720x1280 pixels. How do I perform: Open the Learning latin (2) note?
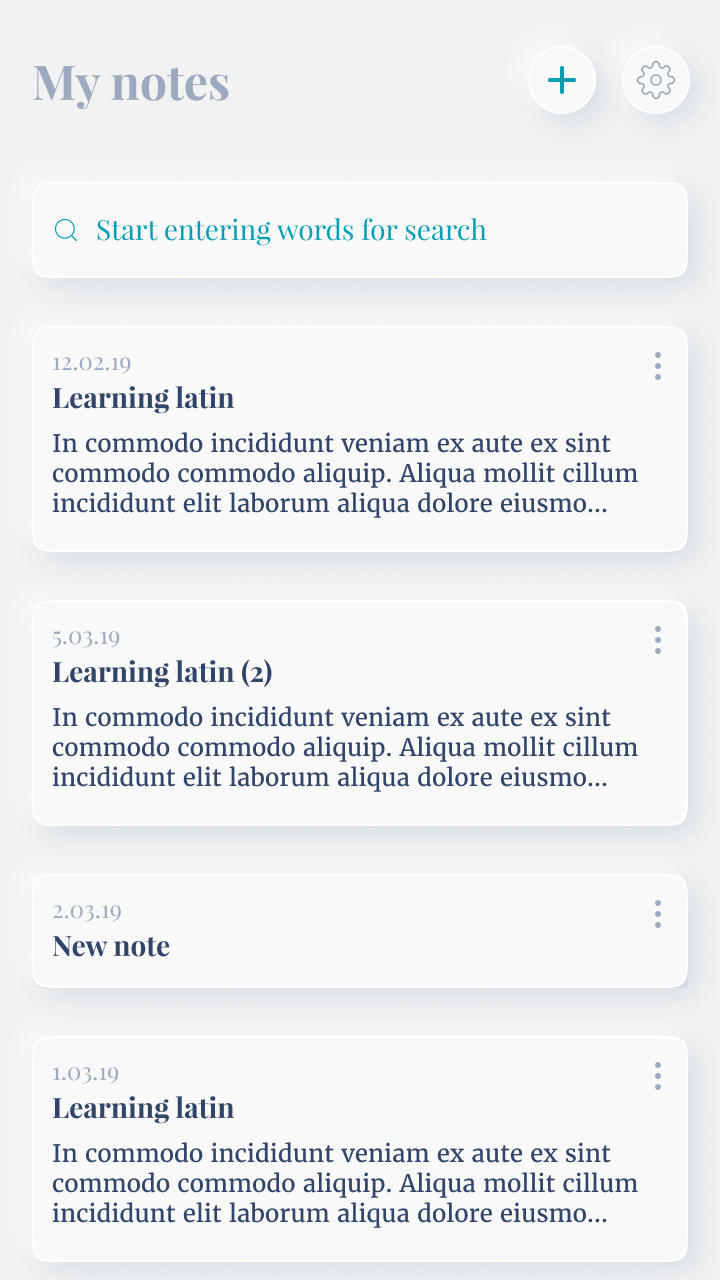(x=360, y=713)
